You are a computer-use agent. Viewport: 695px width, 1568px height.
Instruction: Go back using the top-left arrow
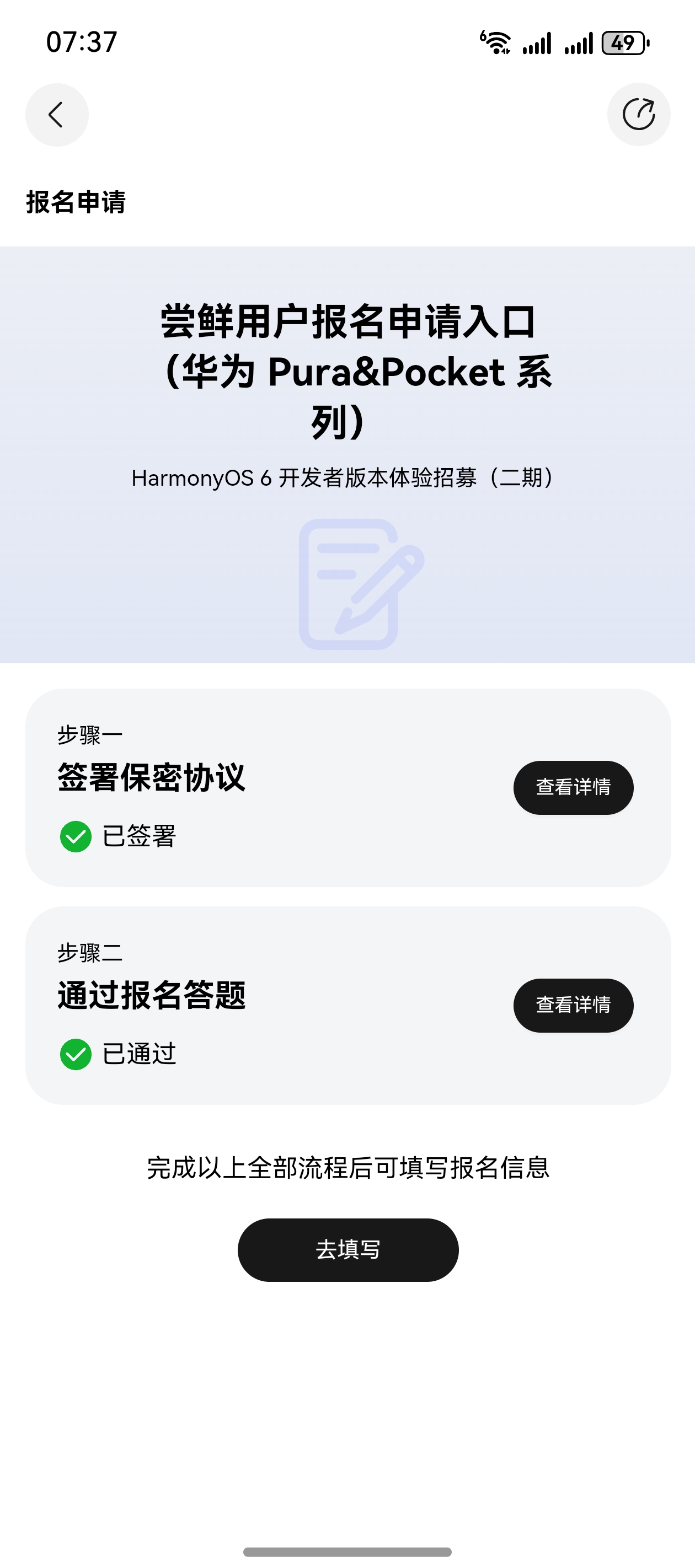pyautogui.click(x=57, y=115)
